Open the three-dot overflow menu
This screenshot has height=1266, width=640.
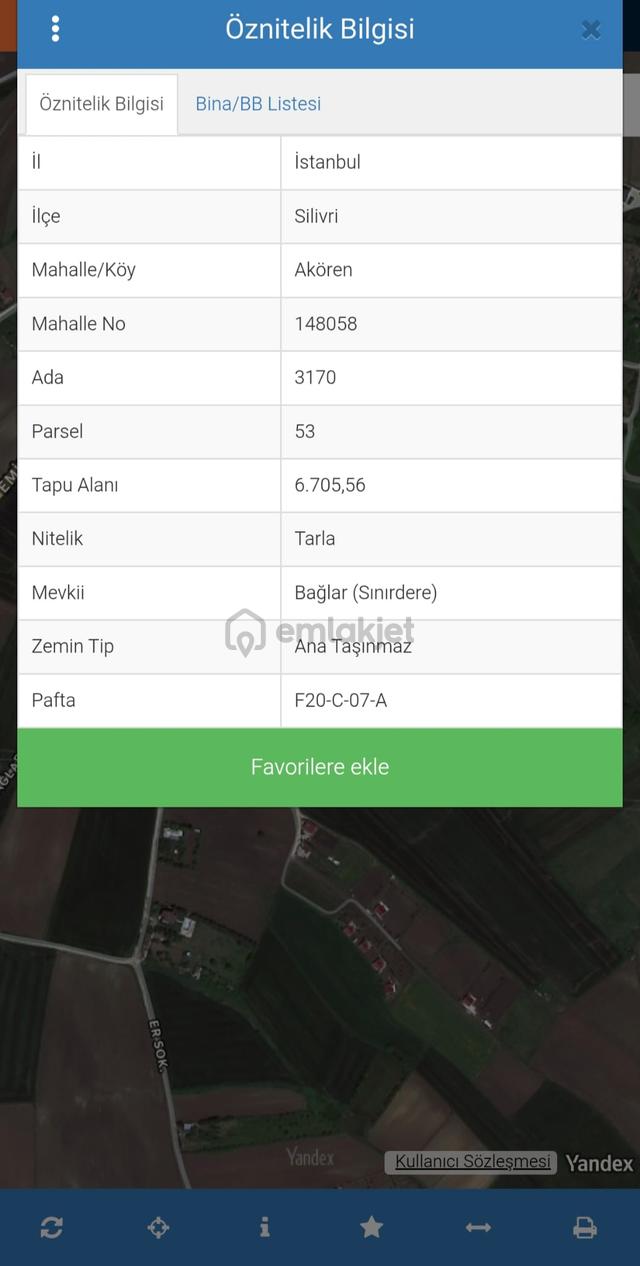click(55, 29)
